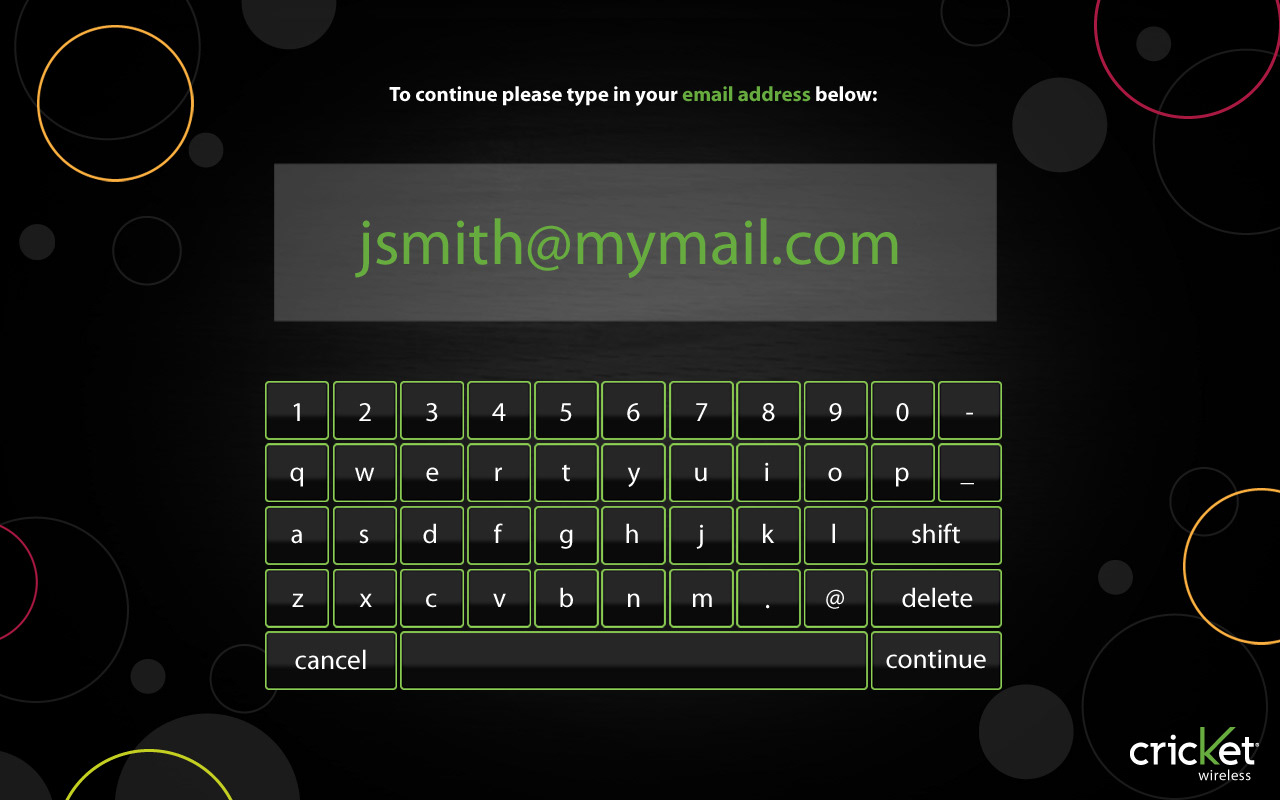Image resolution: width=1280 pixels, height=800 pixels.
Task: Tap the letter p key
Action: point(902,473)
